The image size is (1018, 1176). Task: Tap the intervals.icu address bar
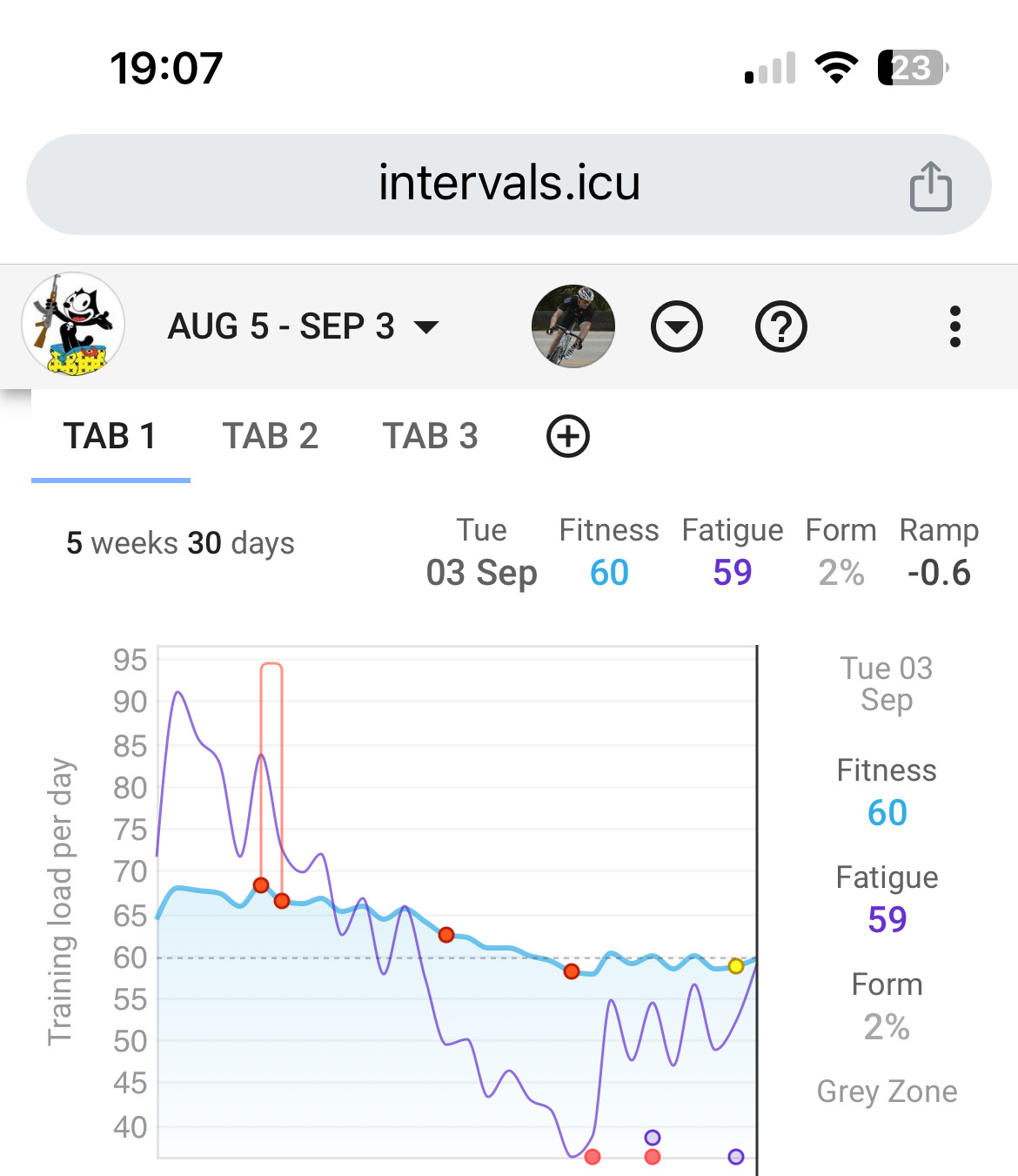point(509,184)
